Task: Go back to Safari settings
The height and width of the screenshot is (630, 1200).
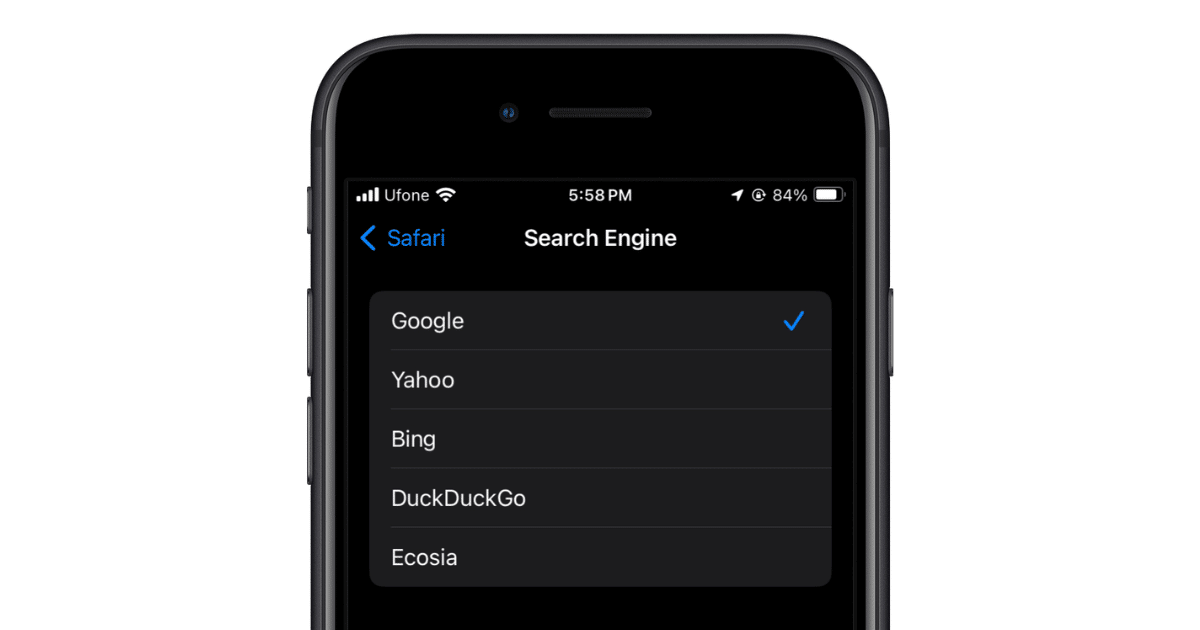Action: point(402,238)
